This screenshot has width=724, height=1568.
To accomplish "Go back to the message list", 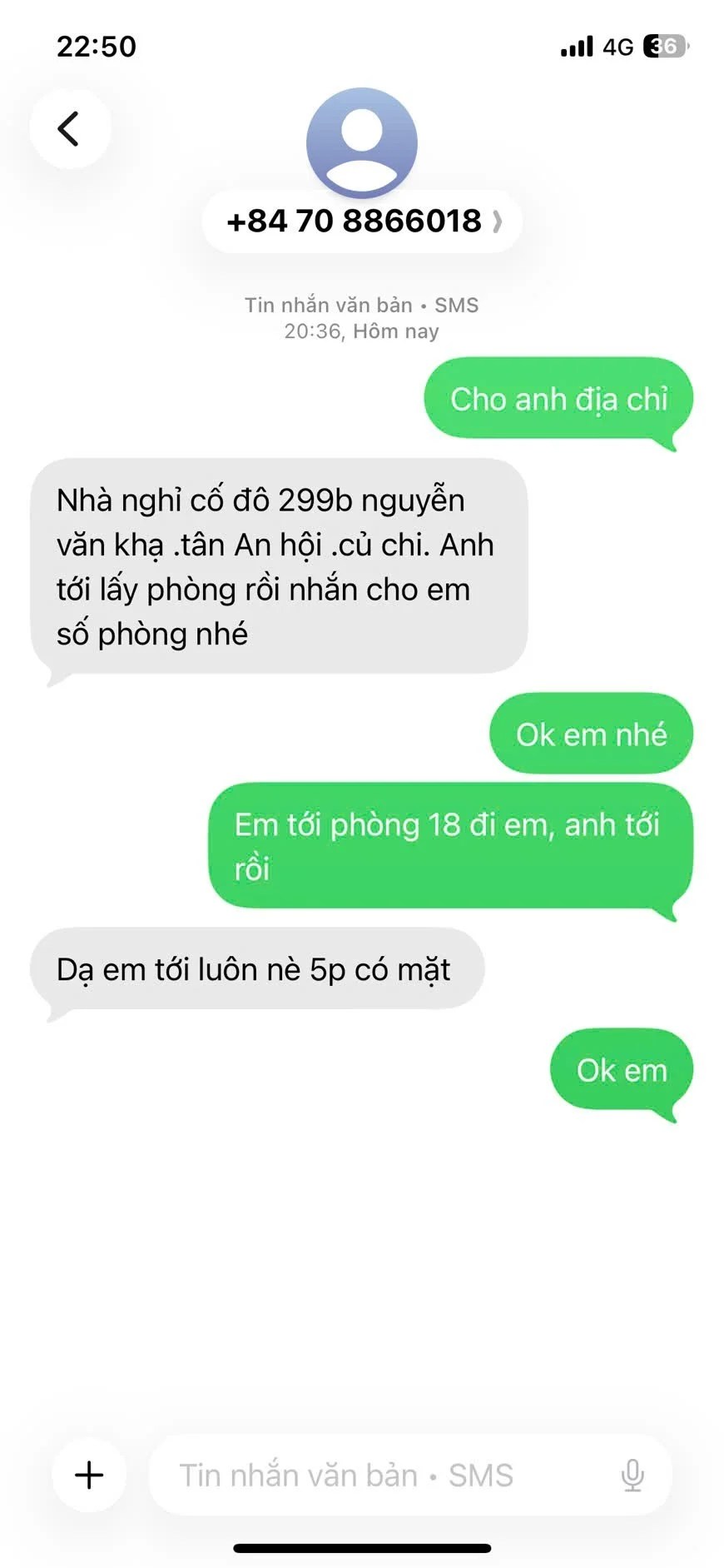I will click(70, 129).
